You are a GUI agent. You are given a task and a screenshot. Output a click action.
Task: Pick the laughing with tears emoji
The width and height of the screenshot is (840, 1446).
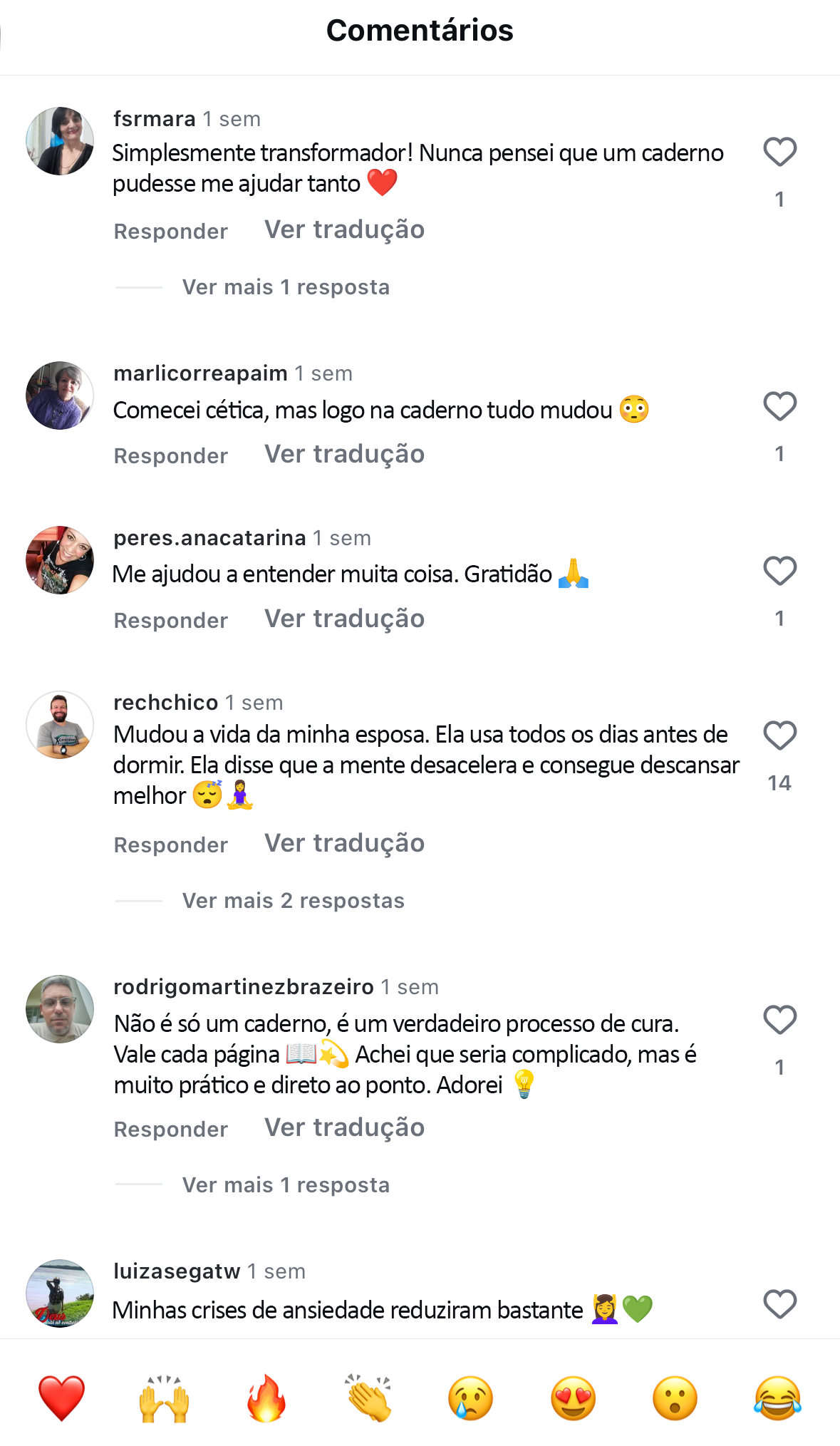pyautogui.click(x=777, y=1398)
